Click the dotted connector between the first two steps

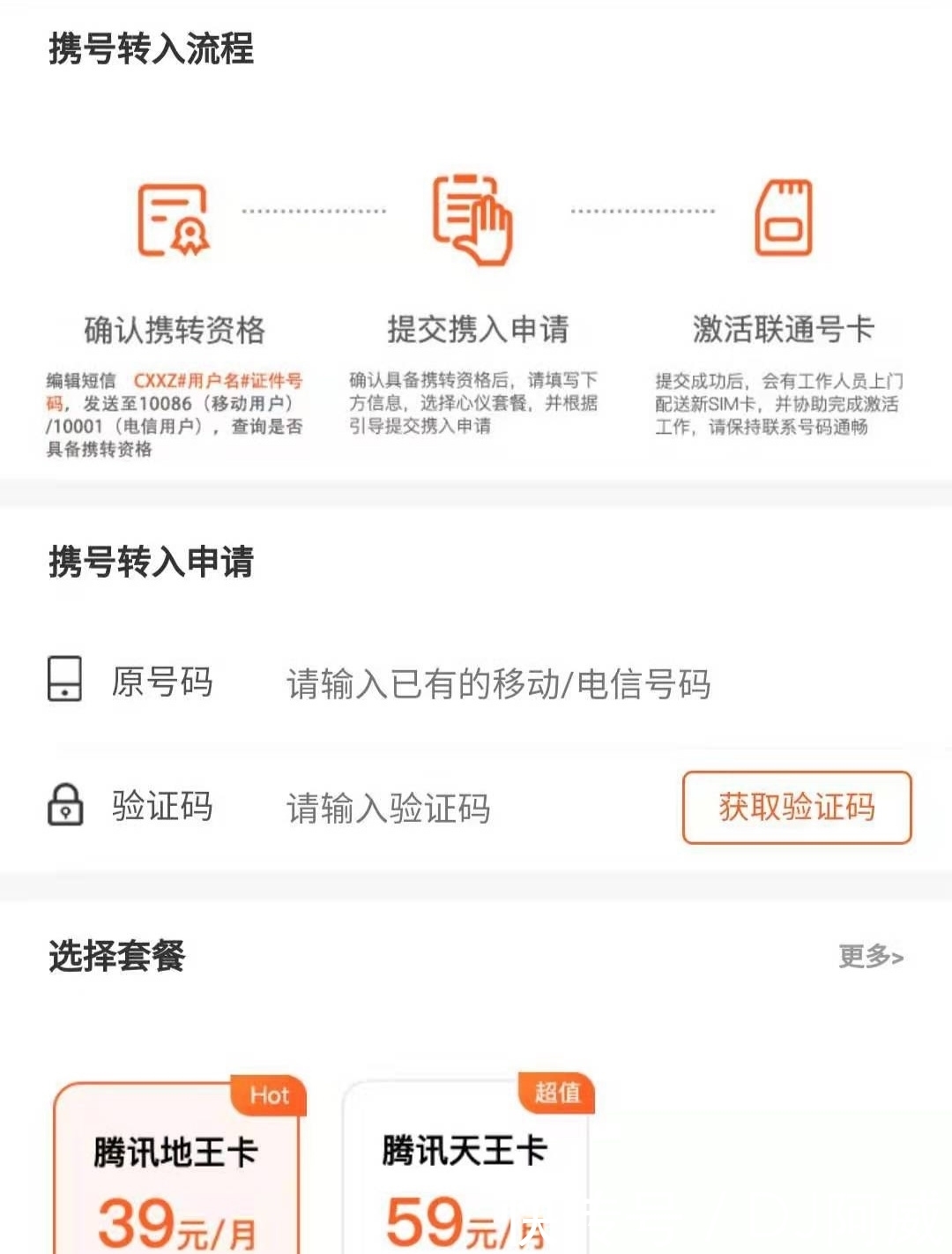(x=313, y=211)
